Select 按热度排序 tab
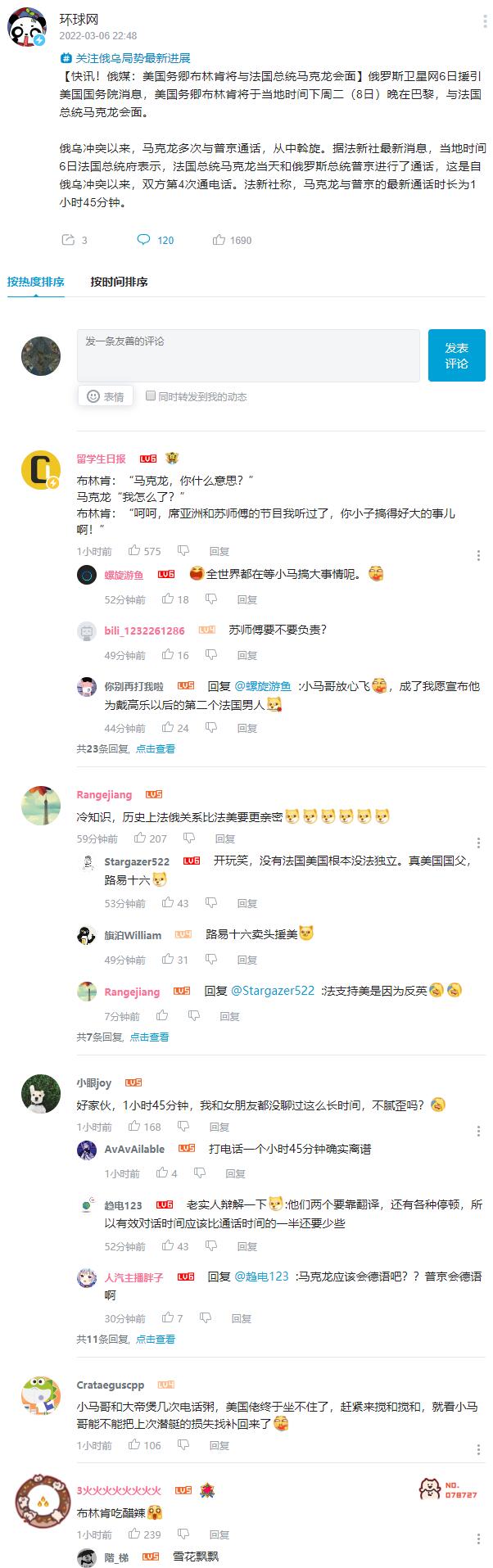The height and width of the screenshot is (1568, 493). (x=36, y=282)
